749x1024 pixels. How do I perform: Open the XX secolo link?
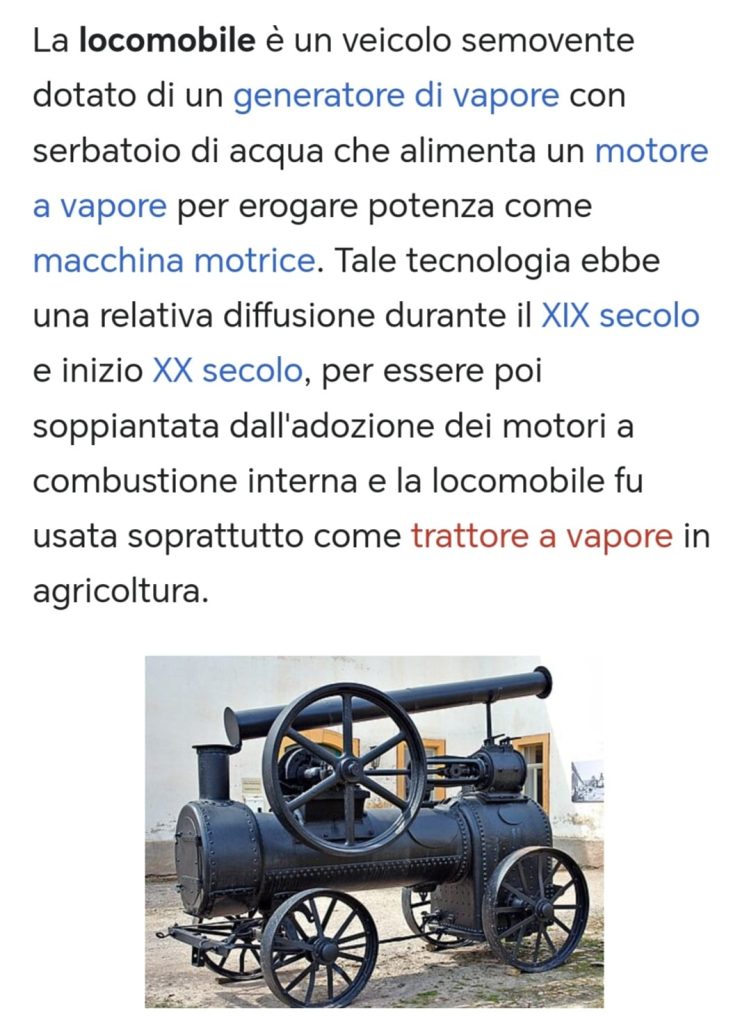coord(227,372)
